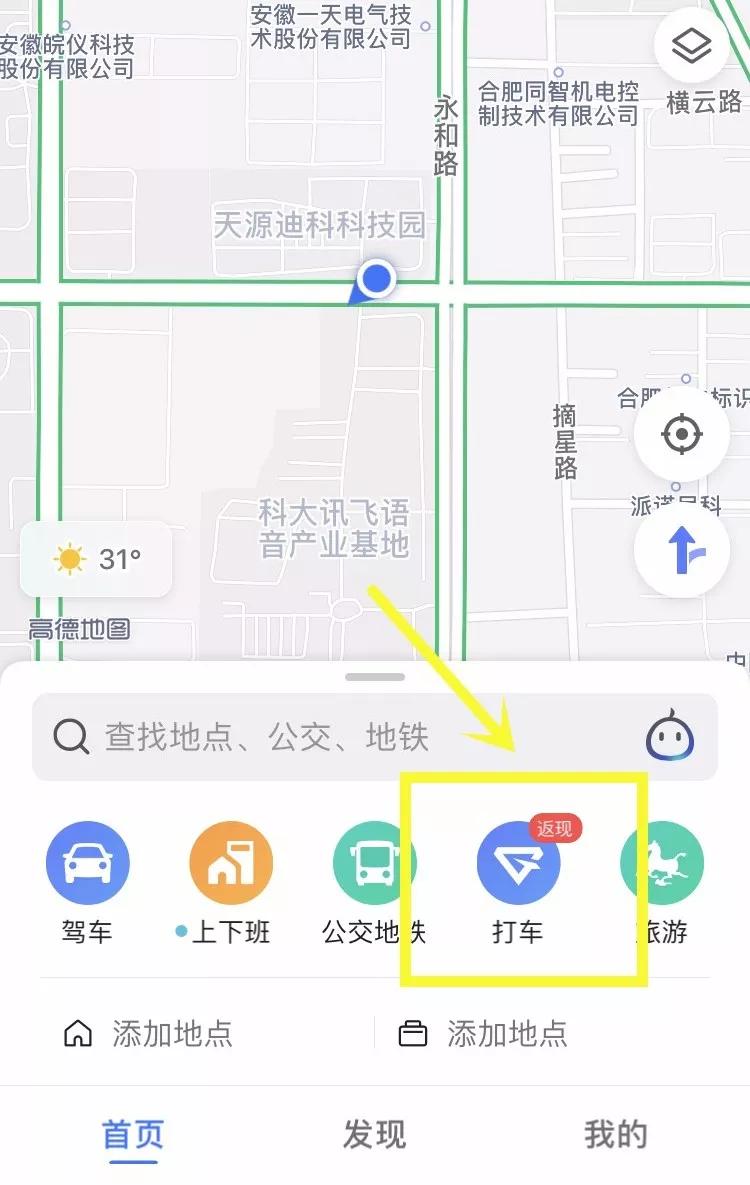750x1185 pixels.
Task: Select 天源迪科科技园 on the map
Action: pyautogui.click(x=320, y=226)
